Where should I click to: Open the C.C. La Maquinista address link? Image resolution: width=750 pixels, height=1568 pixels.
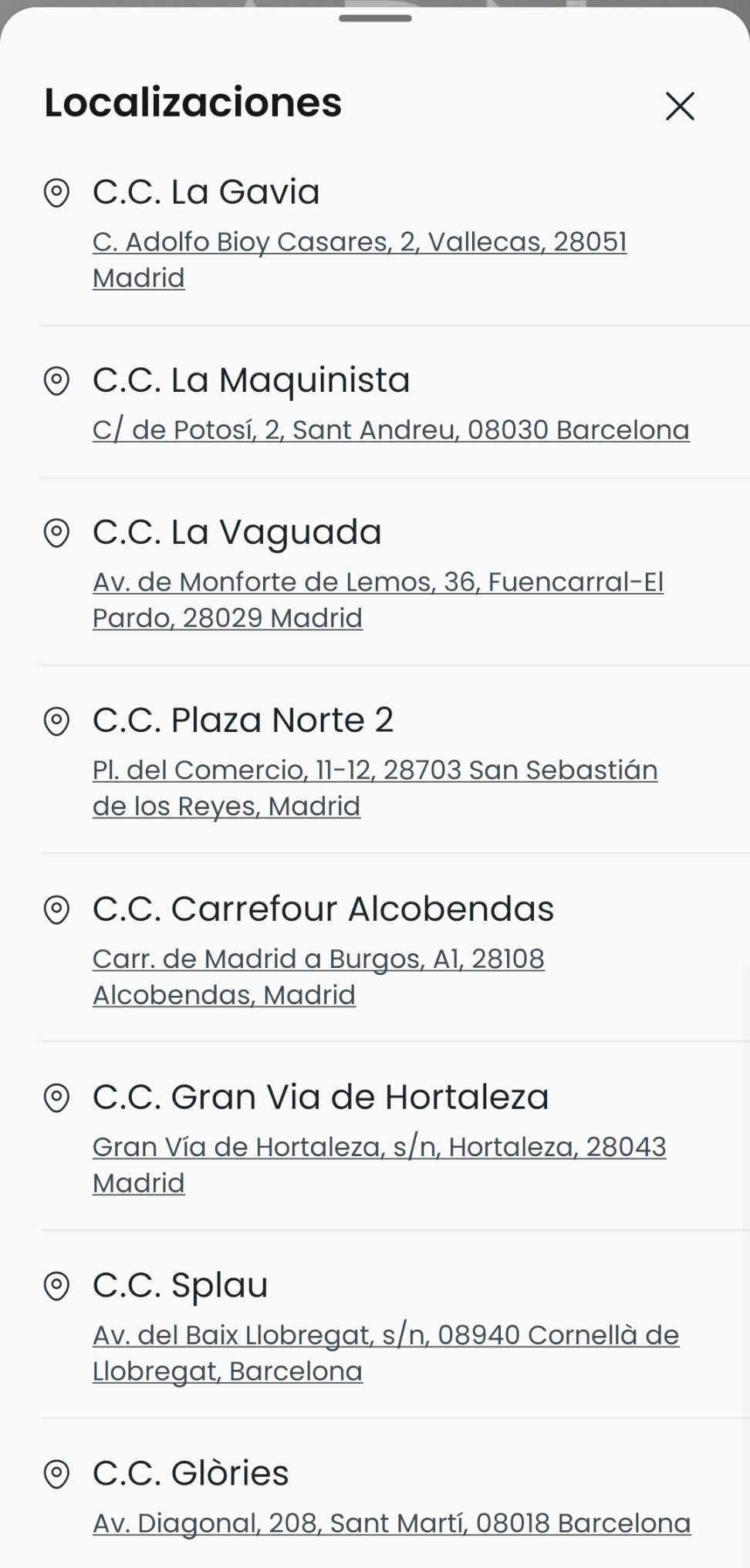pos(391,430)
